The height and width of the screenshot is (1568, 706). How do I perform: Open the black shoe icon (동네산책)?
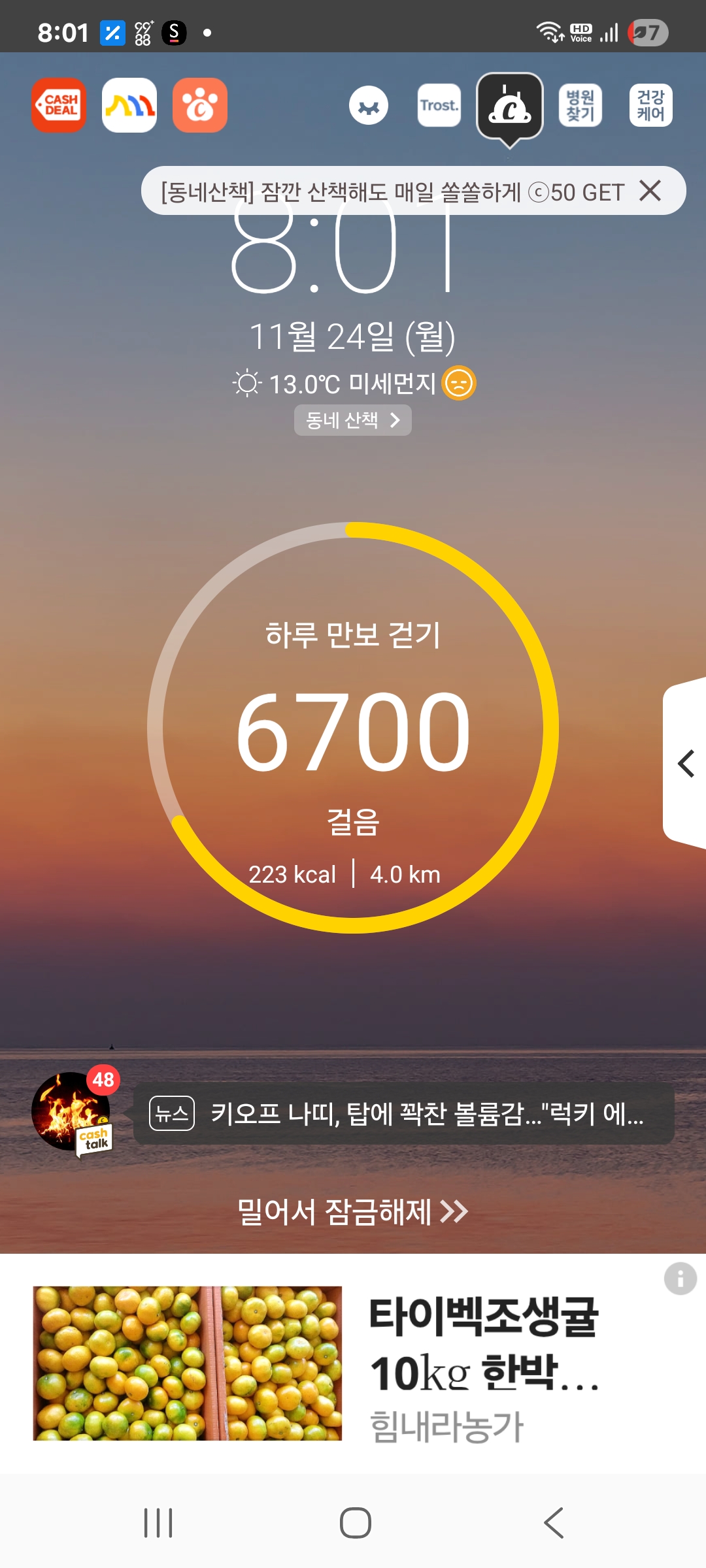[x=510, y=108]
